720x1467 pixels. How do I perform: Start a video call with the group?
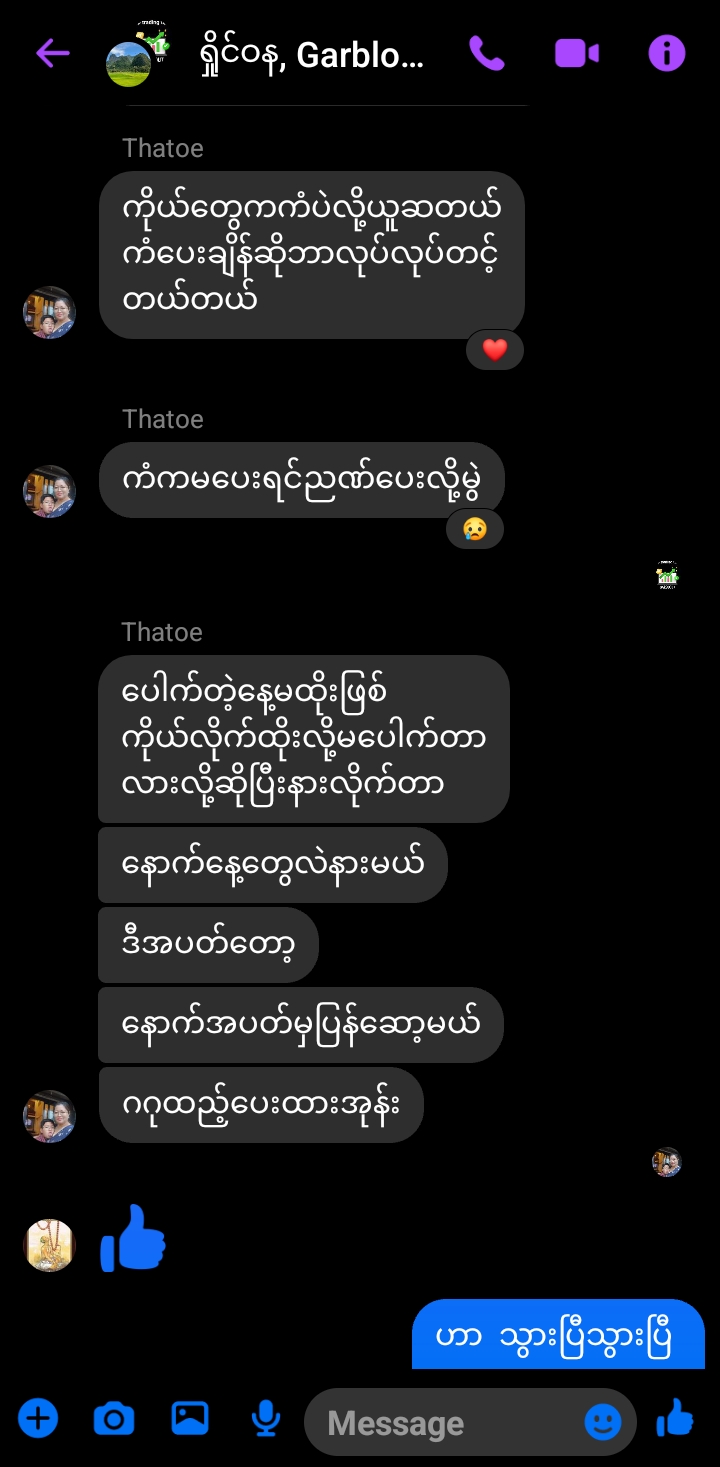[x=576, y=53]
